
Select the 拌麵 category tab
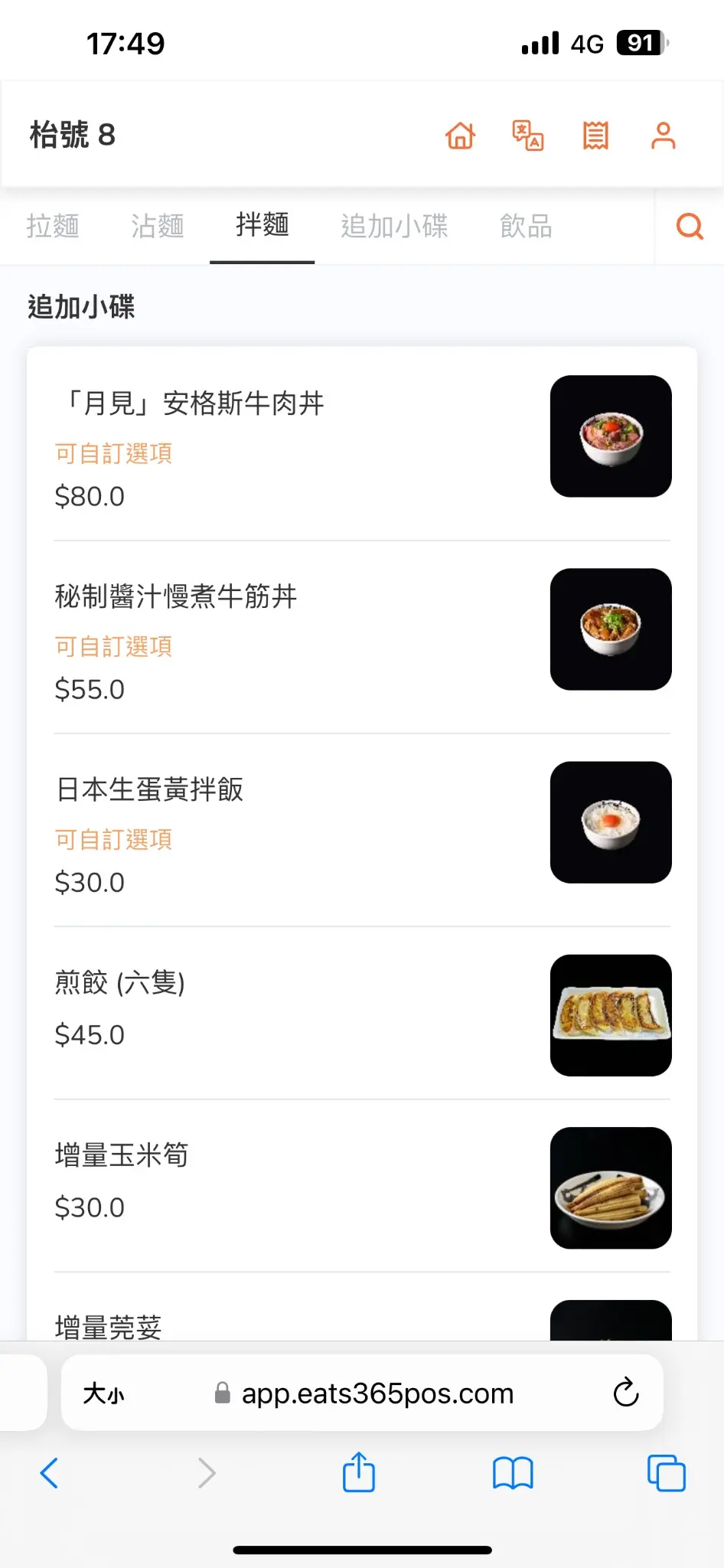pos(263,225)
